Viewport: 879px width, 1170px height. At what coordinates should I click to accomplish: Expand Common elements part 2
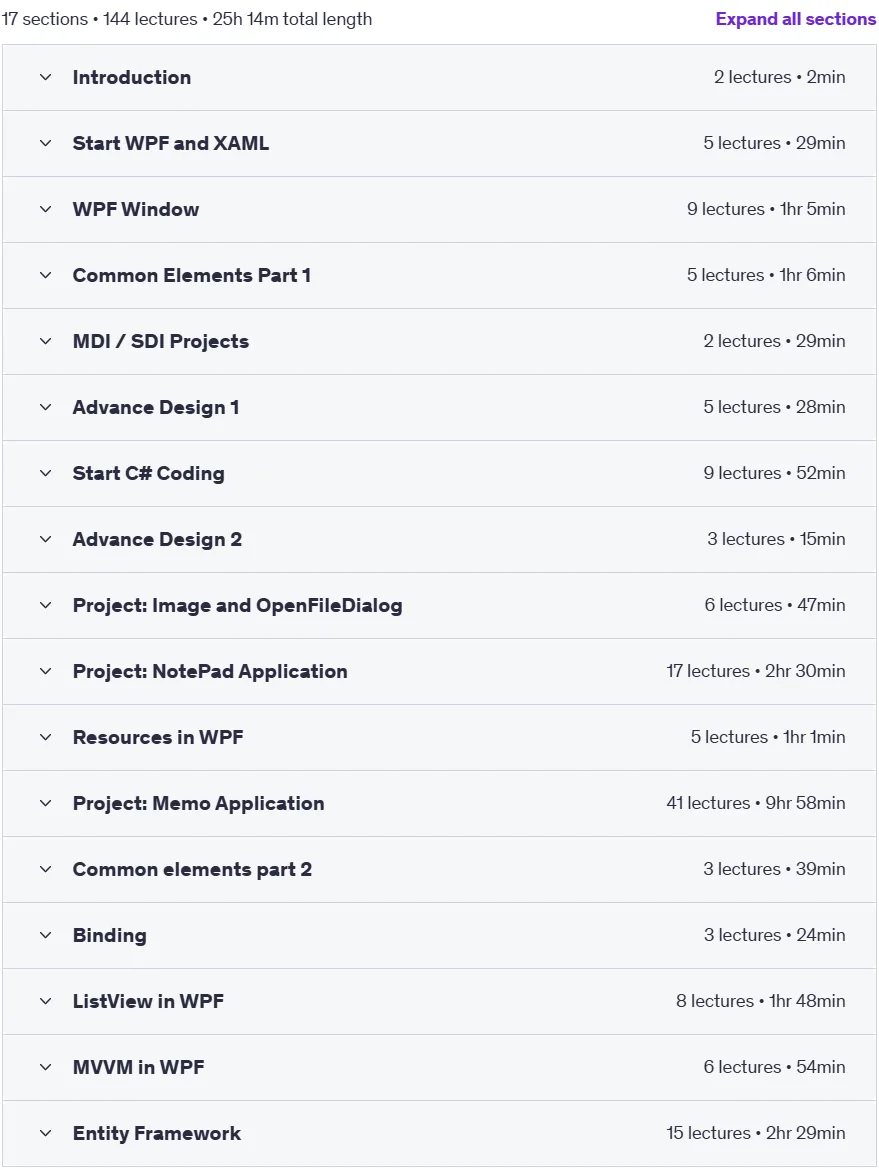[440, 869]
